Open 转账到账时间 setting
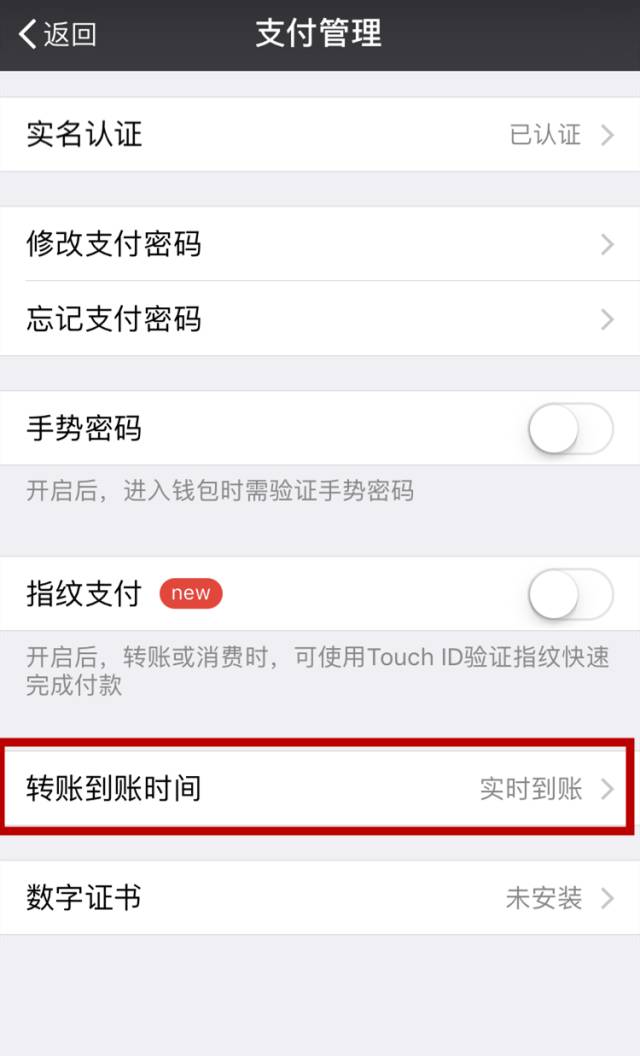The height and width of the screenshot is (1056, 640). [x=320, y=788]
